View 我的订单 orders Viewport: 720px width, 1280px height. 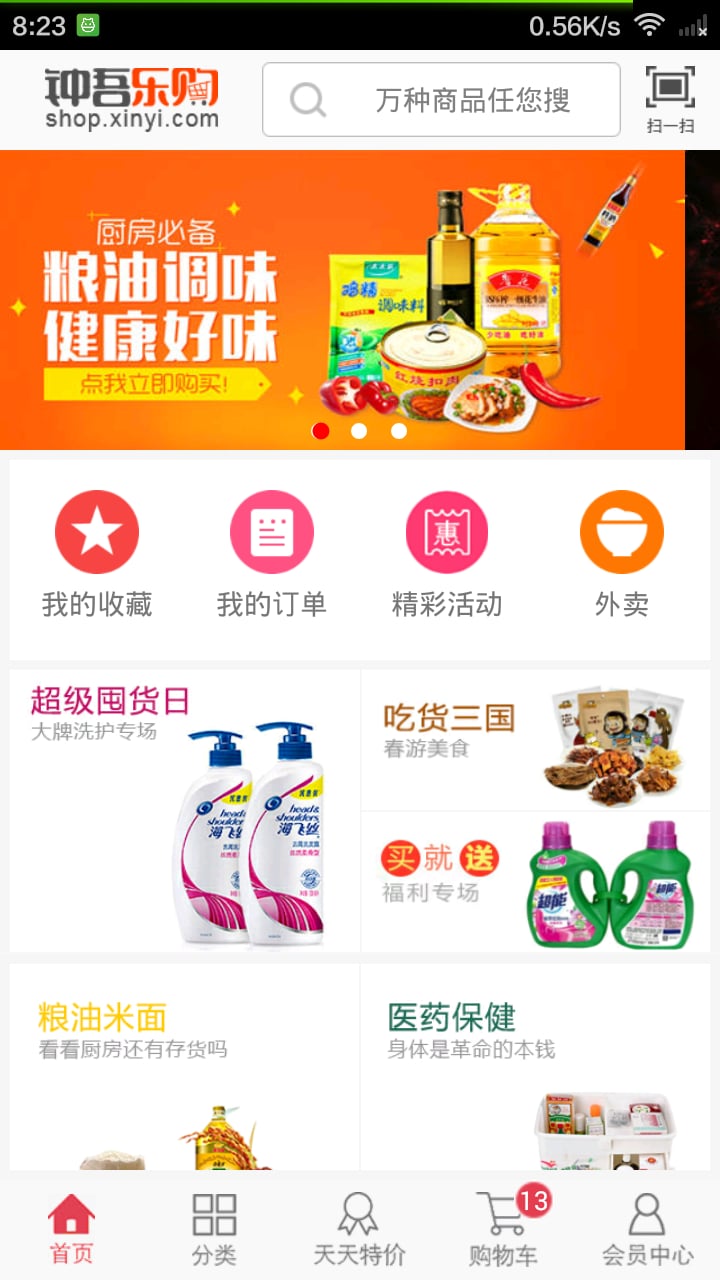click(272, 556)
